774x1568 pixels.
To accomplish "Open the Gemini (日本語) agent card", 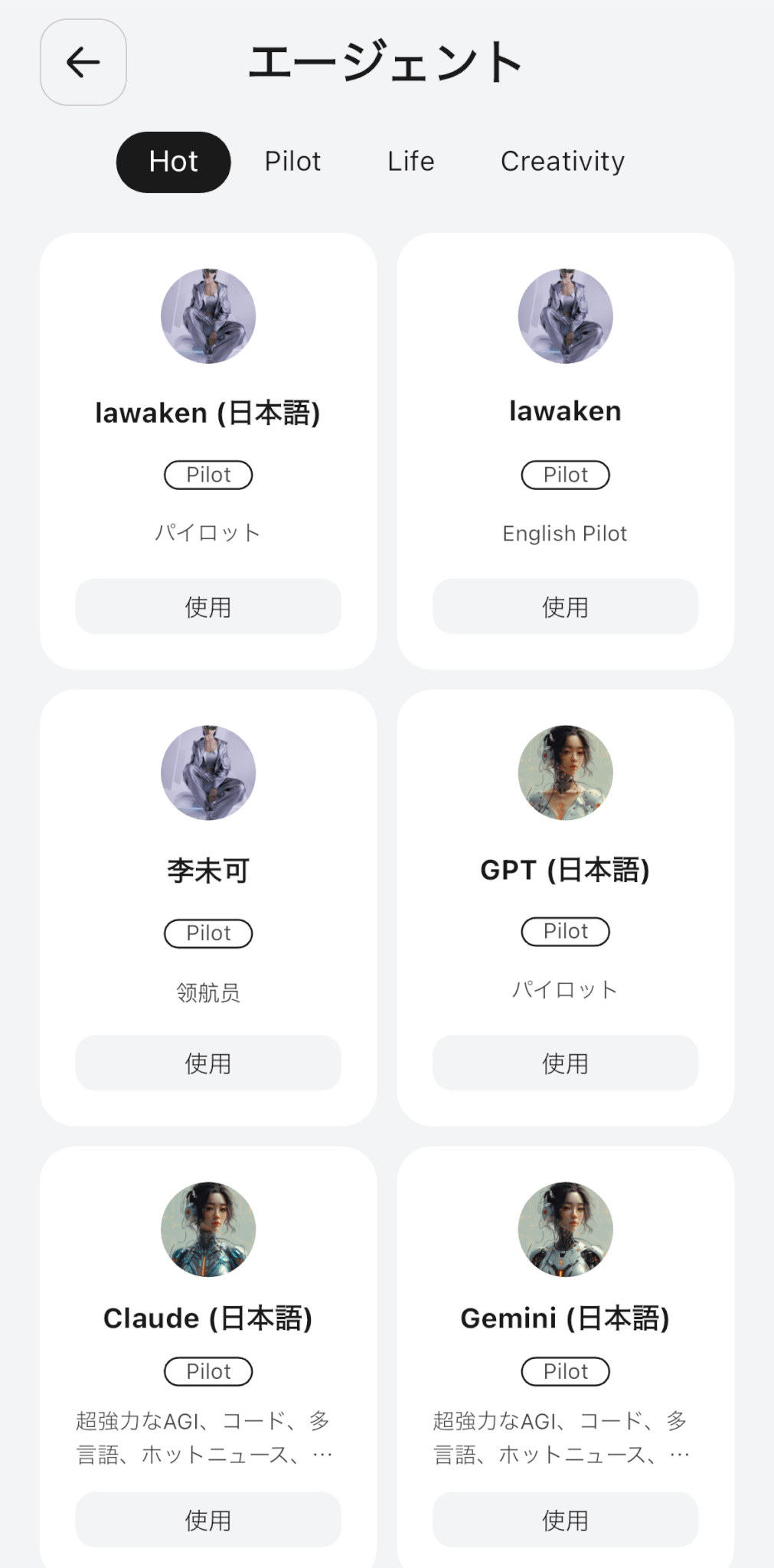I will [565, 1318].
